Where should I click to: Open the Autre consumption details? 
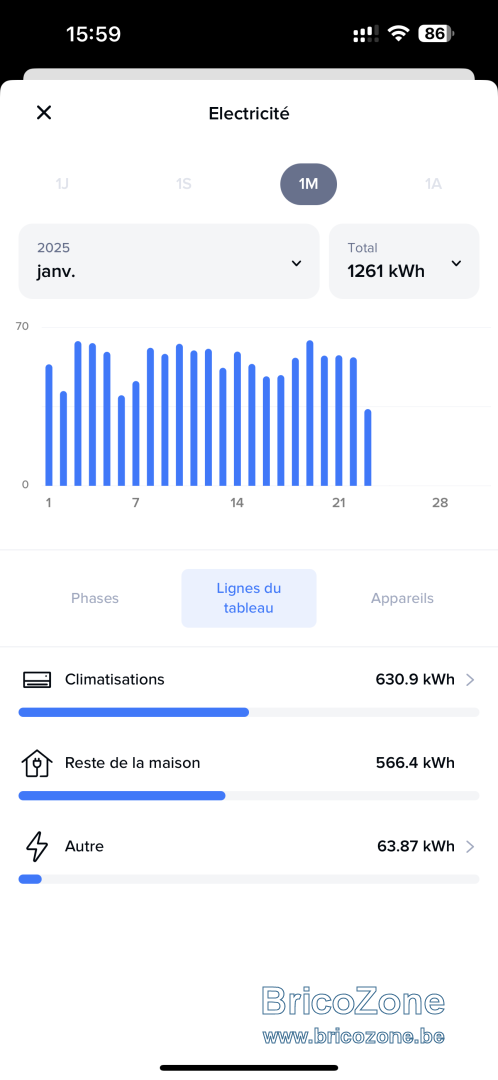[x=249, y=858]
